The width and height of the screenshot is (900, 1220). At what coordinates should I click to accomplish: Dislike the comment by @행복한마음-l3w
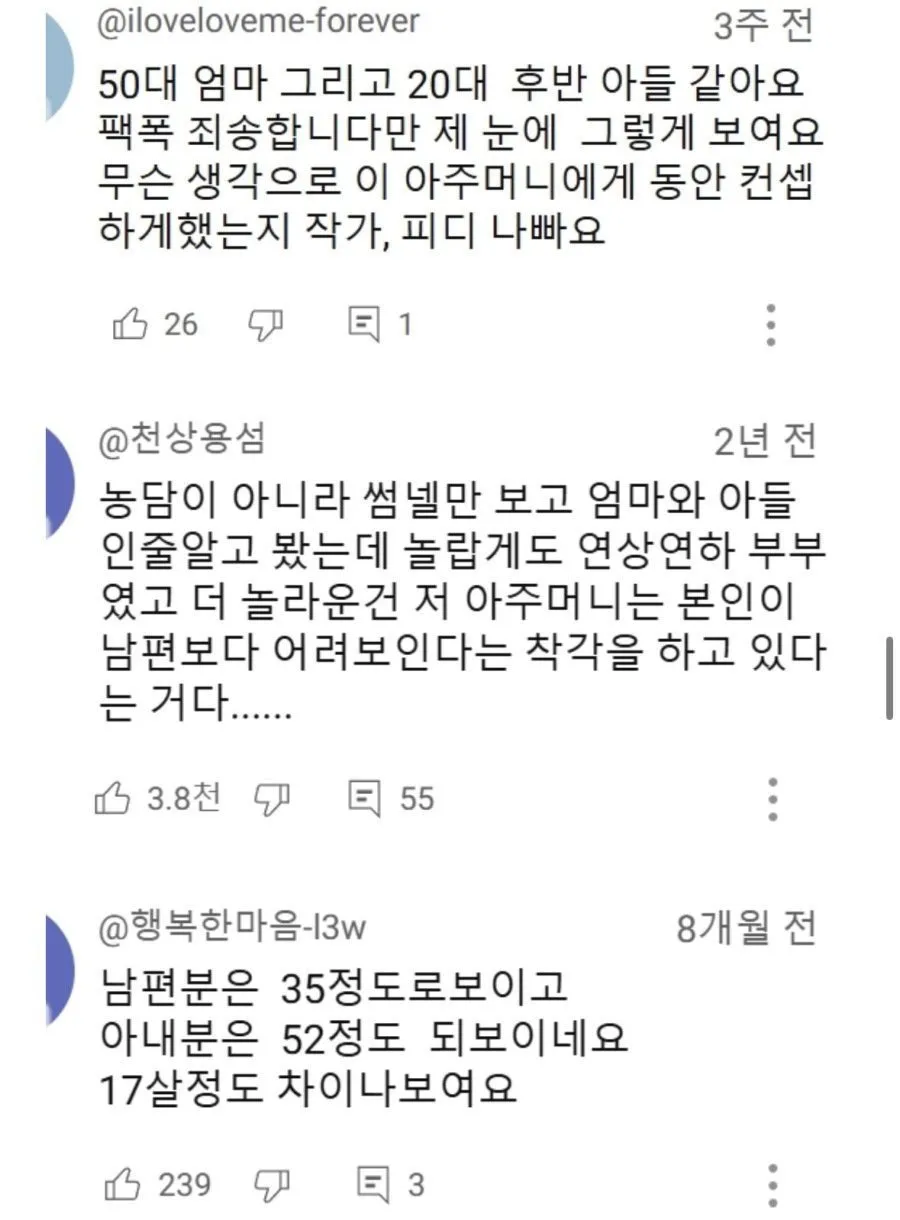coord(272,1186)
